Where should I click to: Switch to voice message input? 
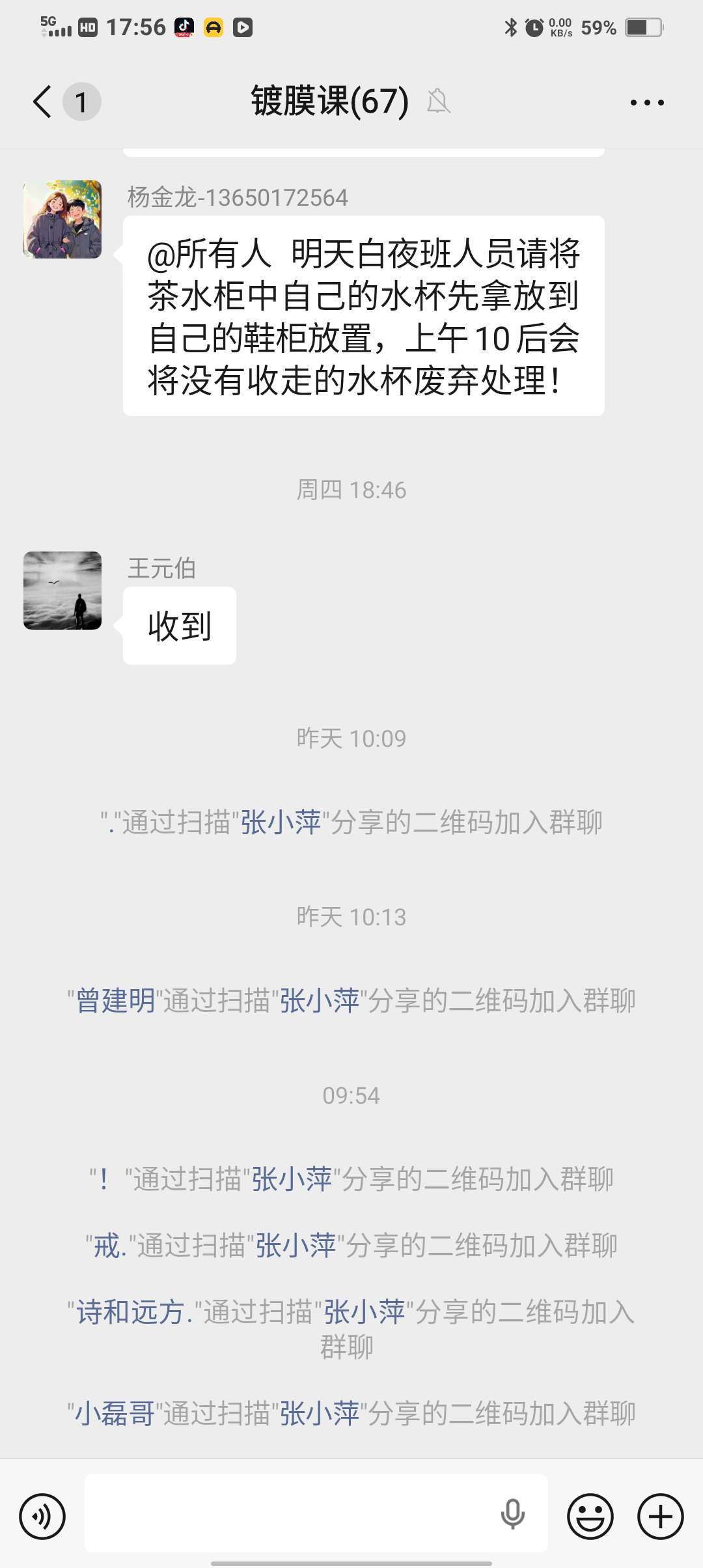(42, 1517)
